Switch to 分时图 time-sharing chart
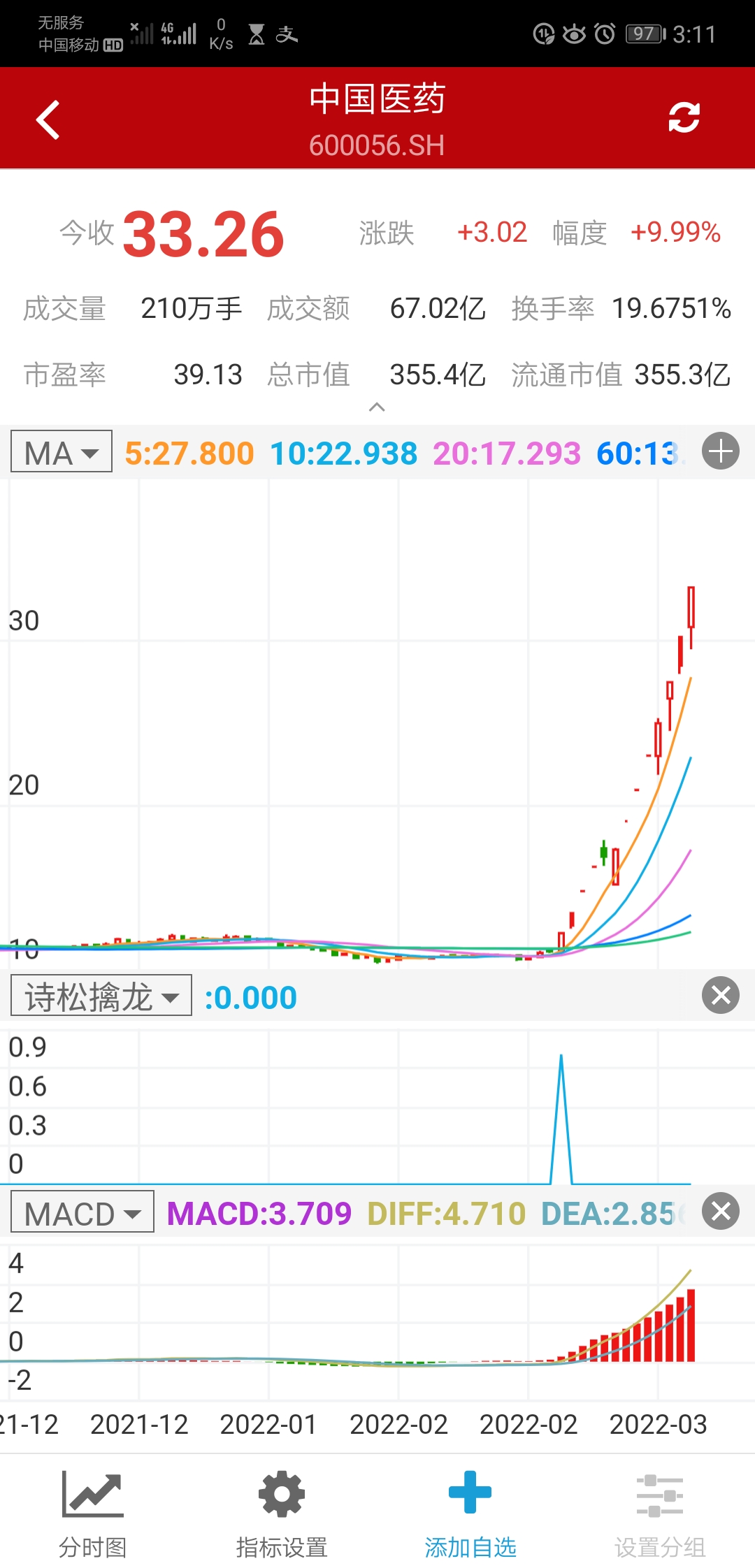The width and height of the screenshot is (755, 1568). click(93, 1513)
